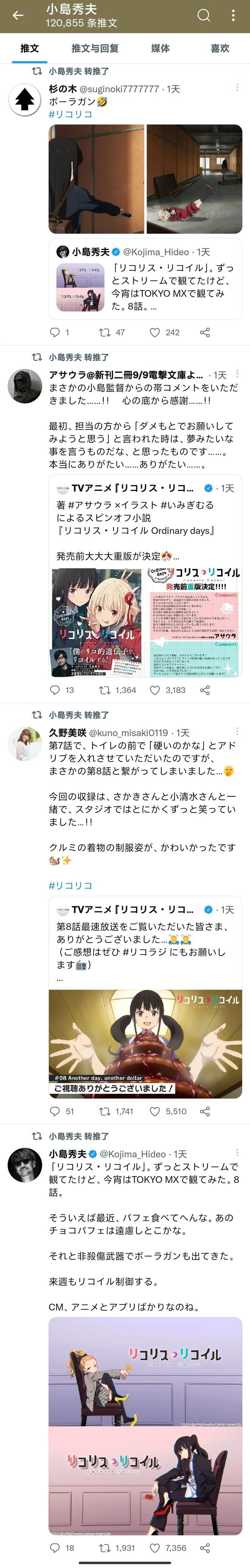Select the 推文 tab
The width and height of the screenshot is (250, 1568).
pyautogui.click(x=29, y=49)
